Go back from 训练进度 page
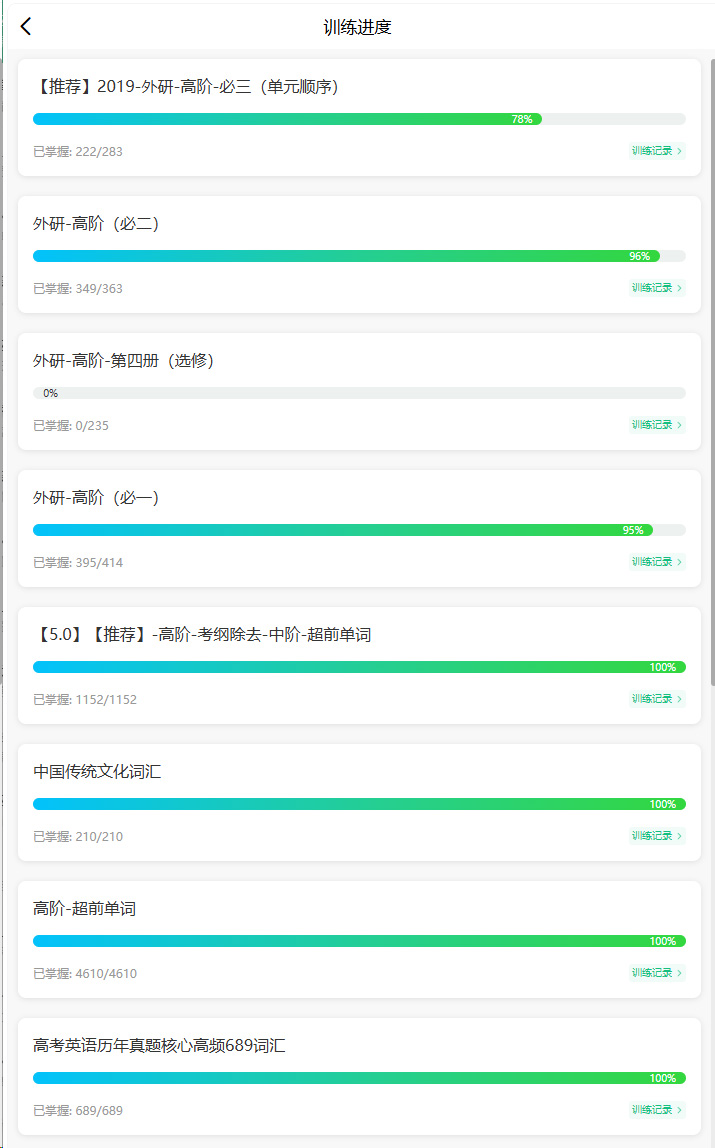The image size is (715, 1148). pyautogui.click(x=26, y=26)
